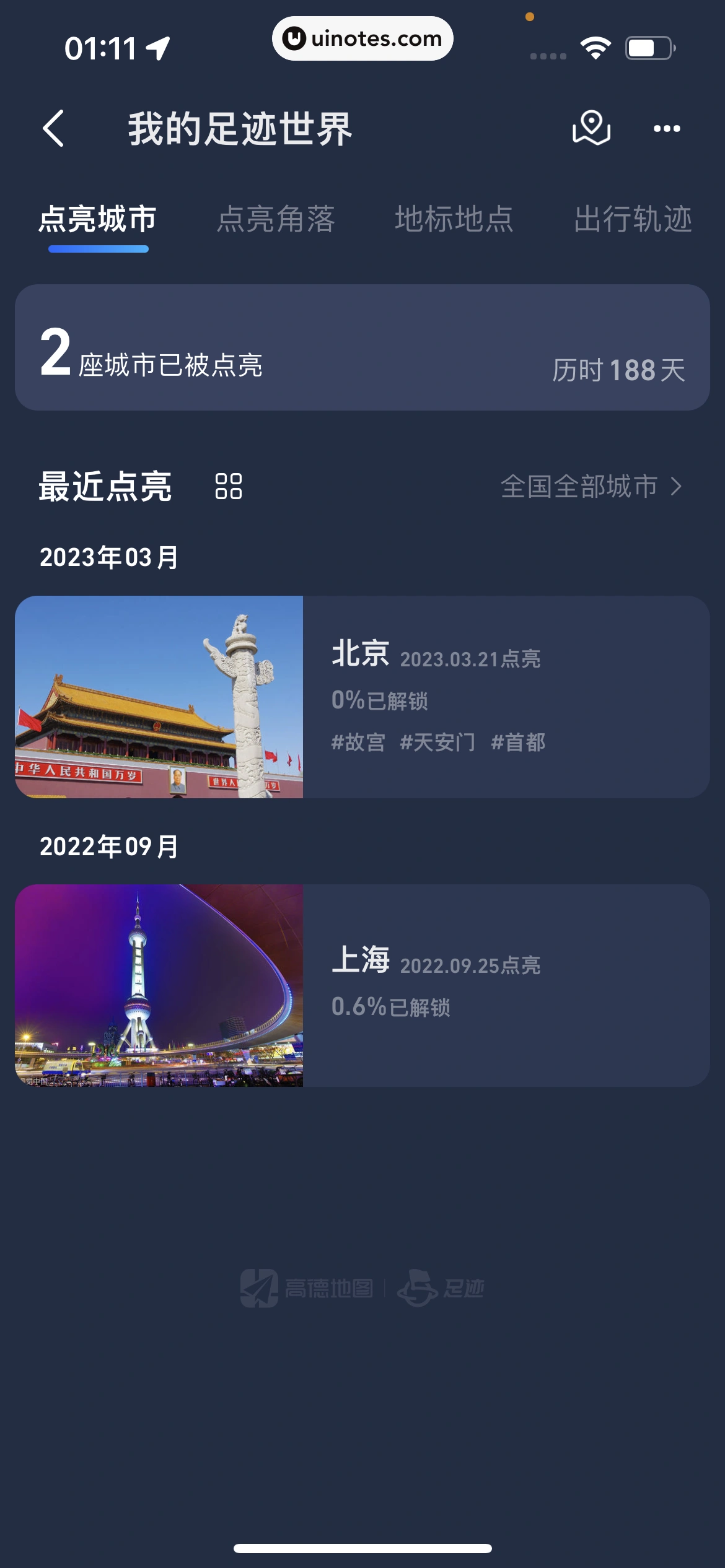The height and width of the screenshot is (1568, 725).
Task: Open the map location icon
Action: [x=591, y=128]
